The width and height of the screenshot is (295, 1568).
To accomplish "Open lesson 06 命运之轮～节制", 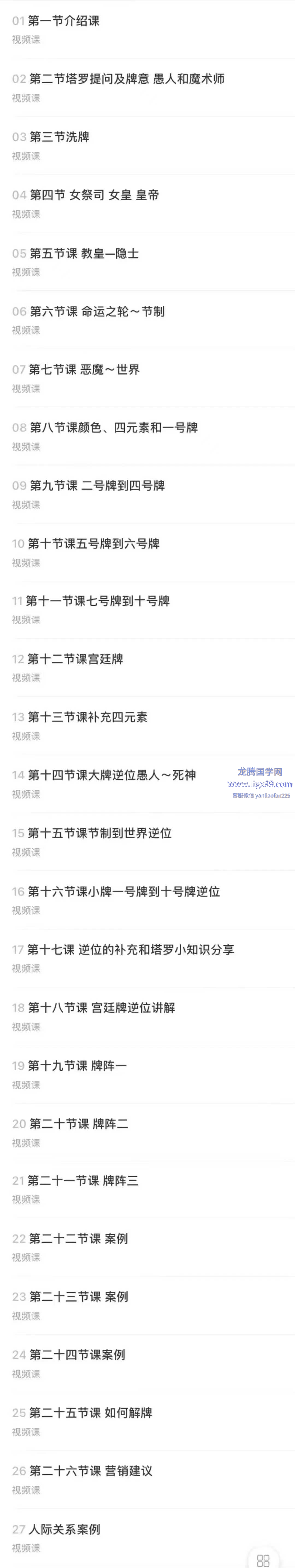I will 97,312.
